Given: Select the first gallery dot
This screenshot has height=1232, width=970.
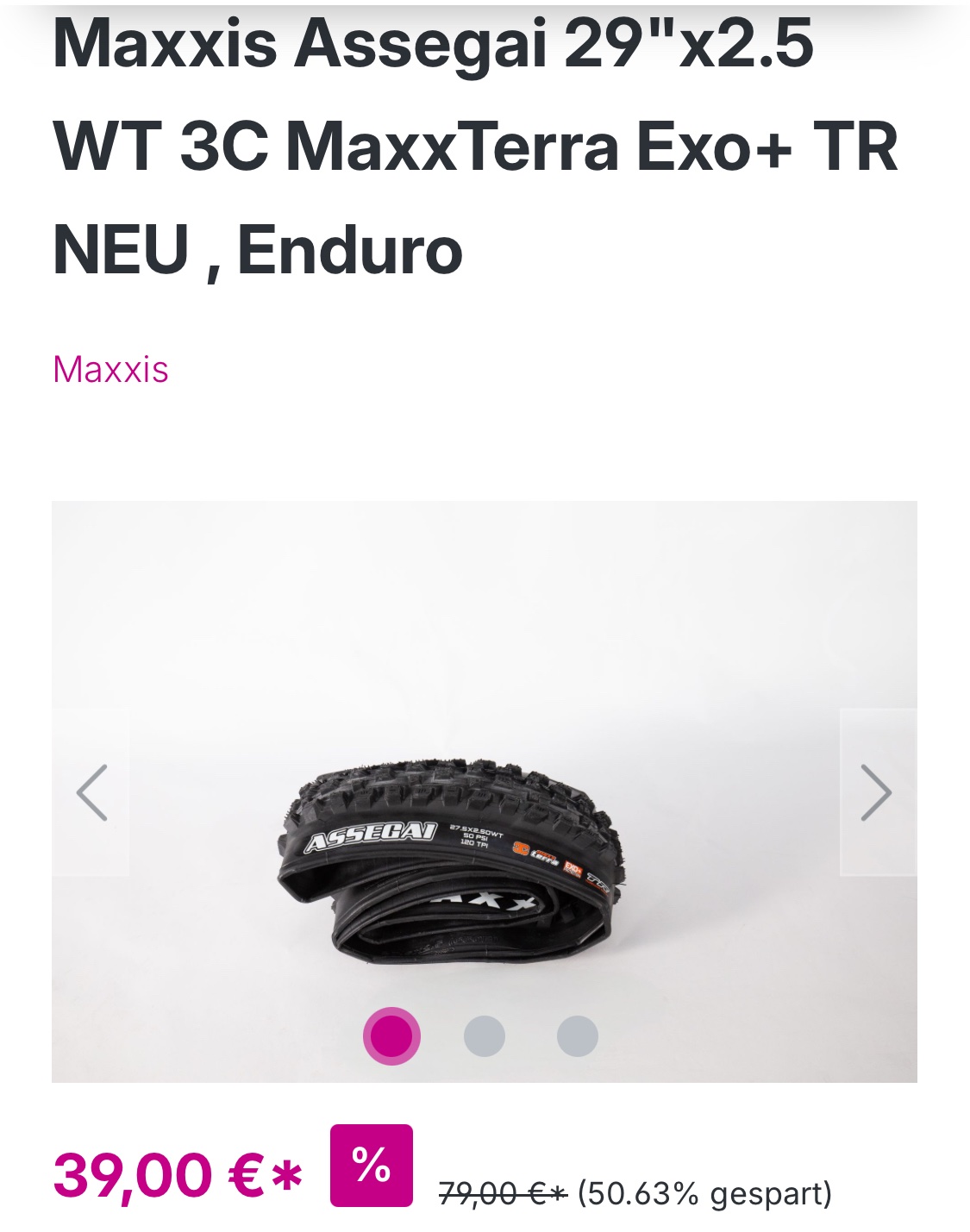Looking at the screenshot, I should click(x=391, y=1035).
